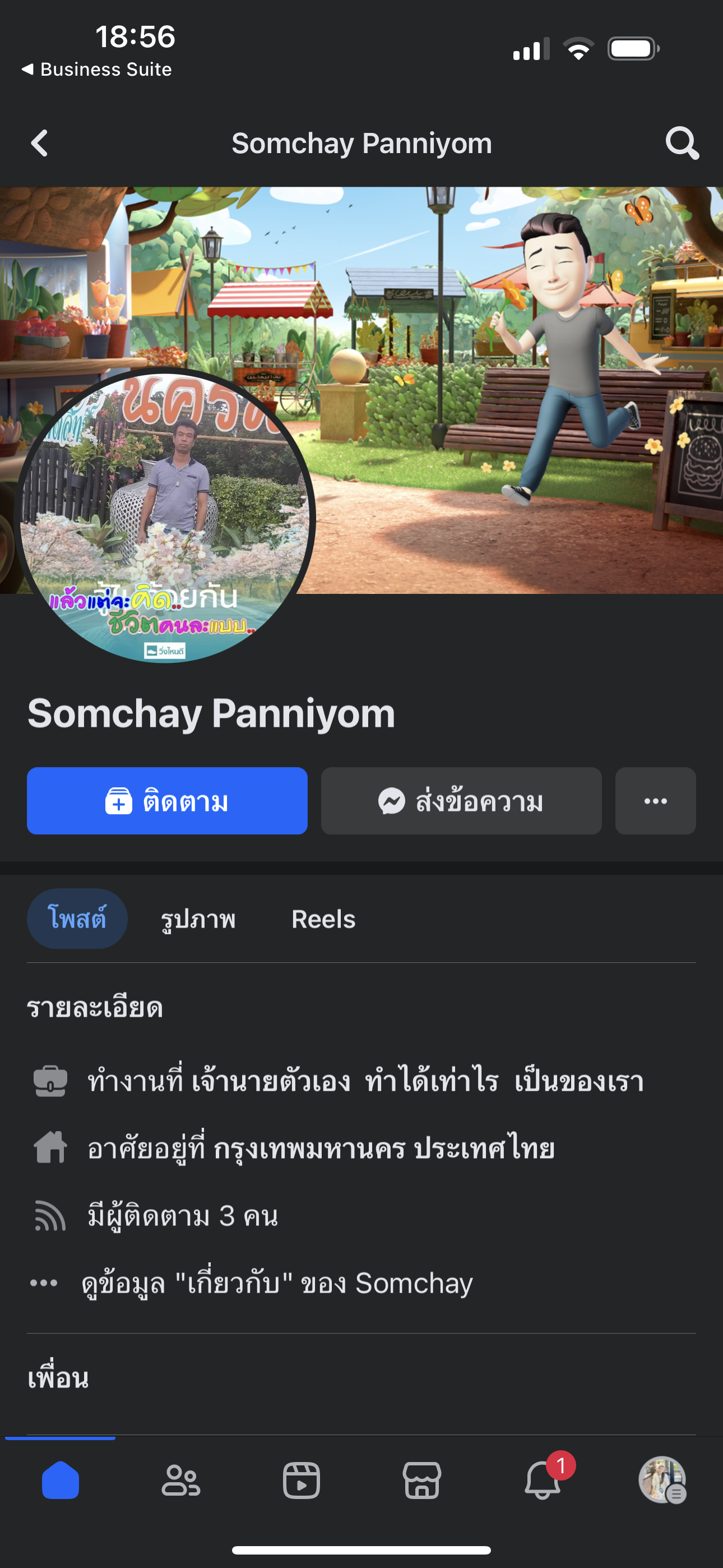Switch to the Reels tab
The height and width of the screenshot is (1568, 723).
click(x=323, y=919)
